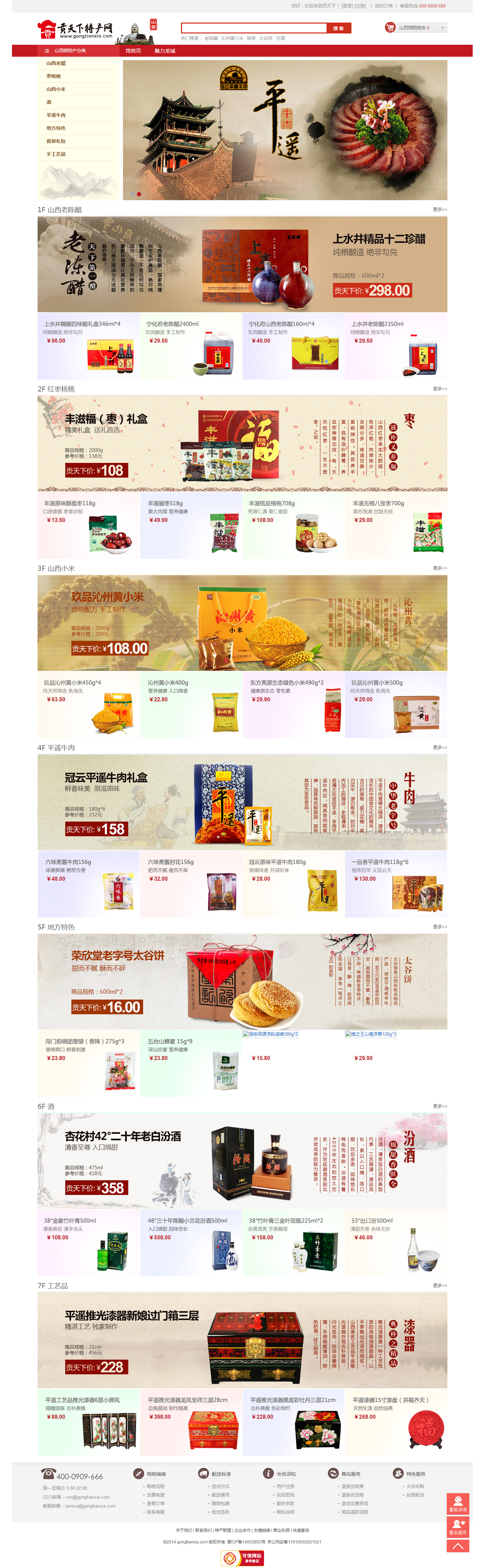Open 上水井精品十二珍醋 promo banner
The width and height of the screenshot is (485, 1568).
242,264
